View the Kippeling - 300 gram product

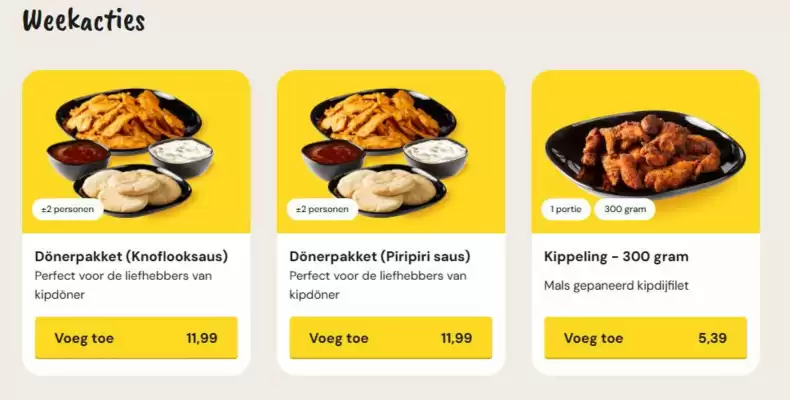point(616,257)
